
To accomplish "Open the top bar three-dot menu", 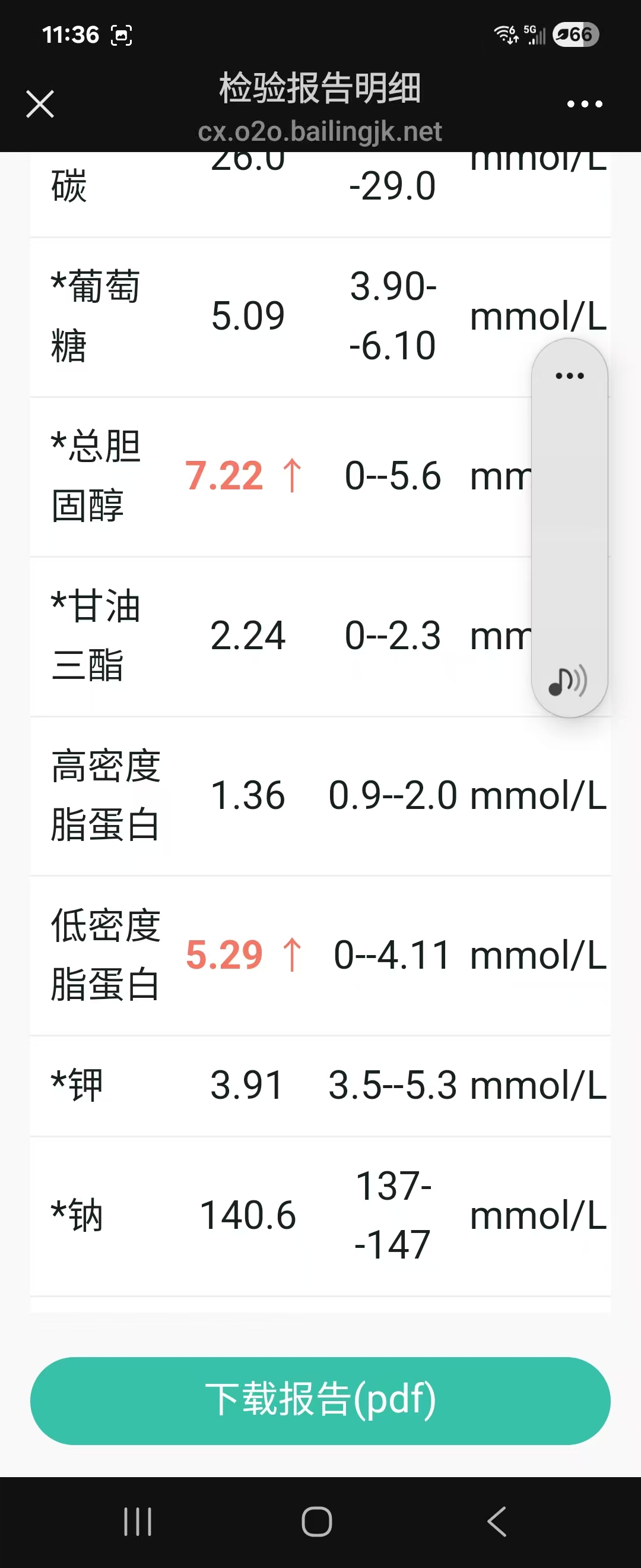I will [x=585, y=104].
